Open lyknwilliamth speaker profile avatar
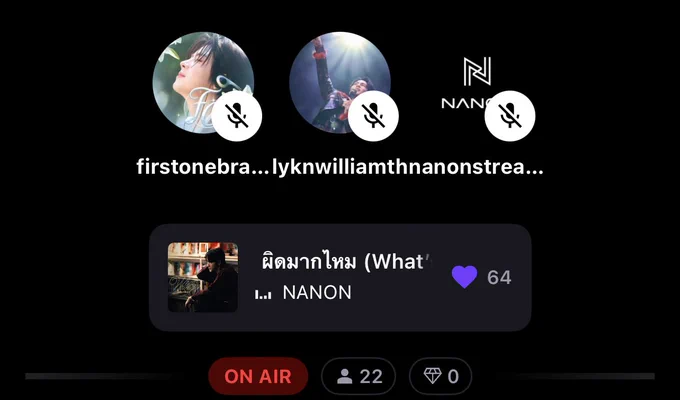This screenshot has height=400, width=680. click(x=340, y=82)
